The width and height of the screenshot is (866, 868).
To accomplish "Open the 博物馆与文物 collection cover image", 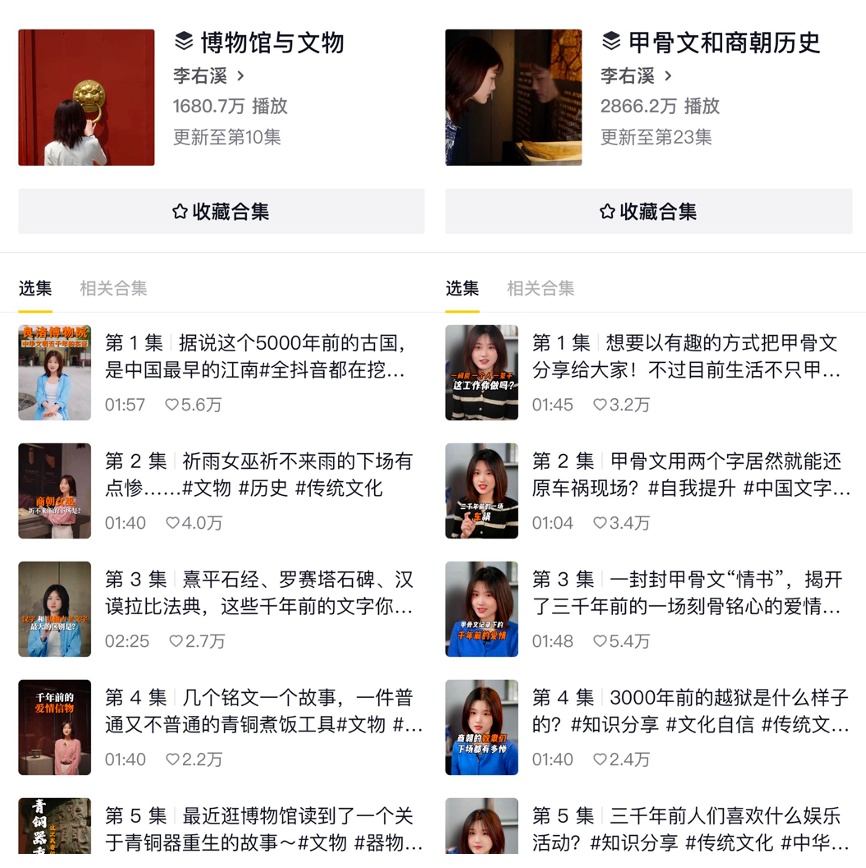I will pyautogui.click(x=86, y=97).
